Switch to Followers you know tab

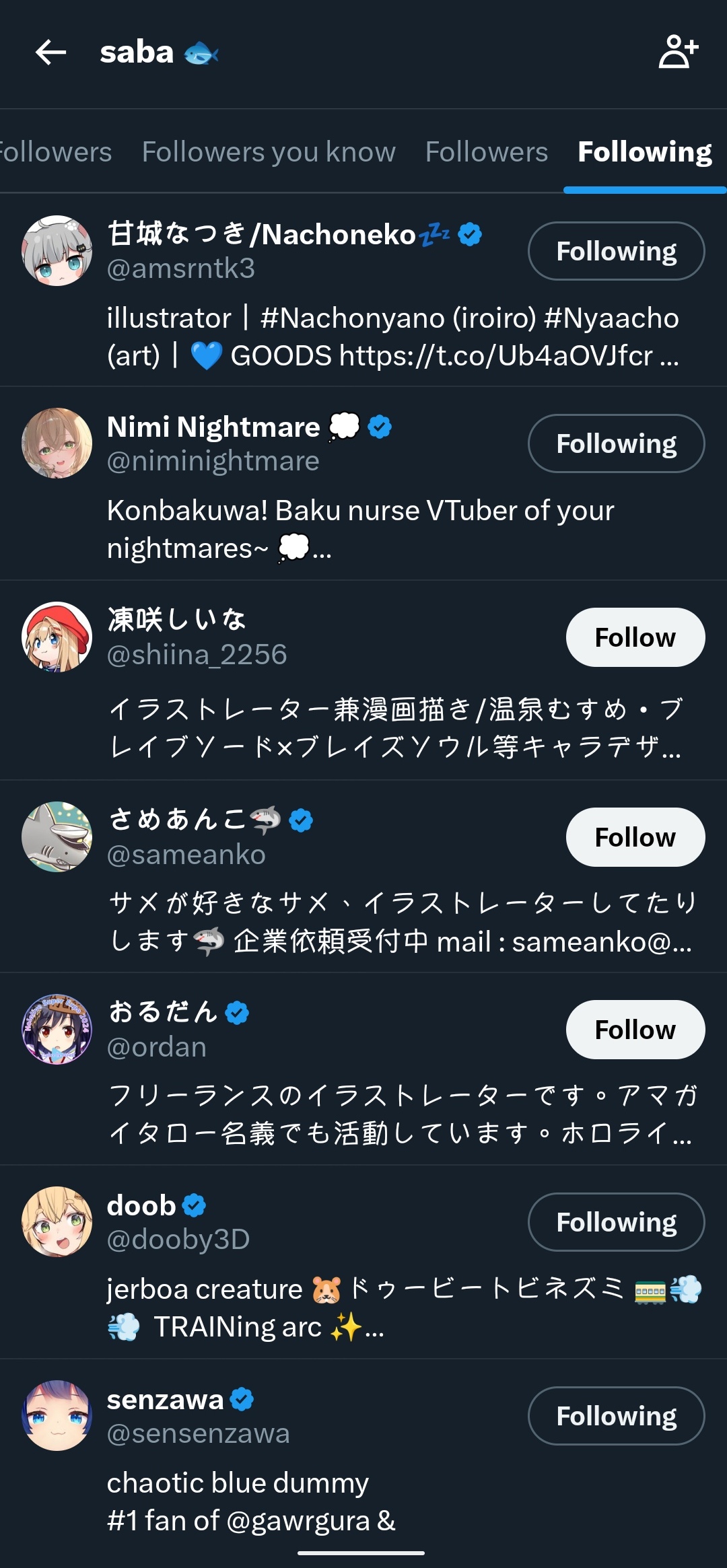pos(269,152)
